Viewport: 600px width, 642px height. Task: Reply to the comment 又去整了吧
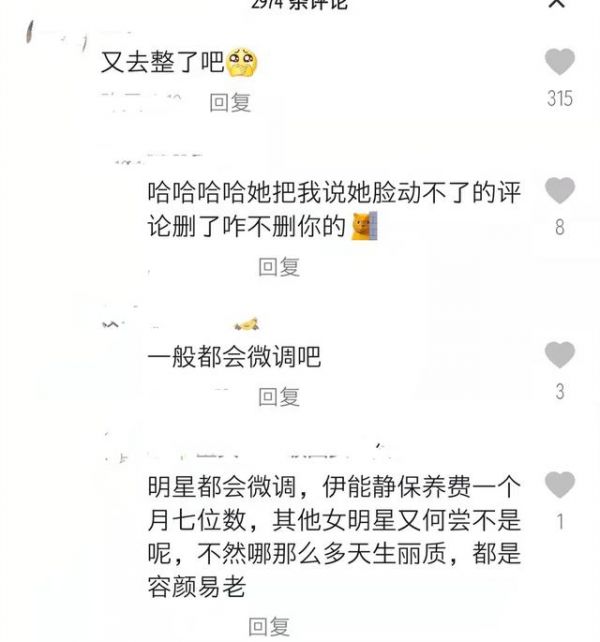click(x=229, y=103)
